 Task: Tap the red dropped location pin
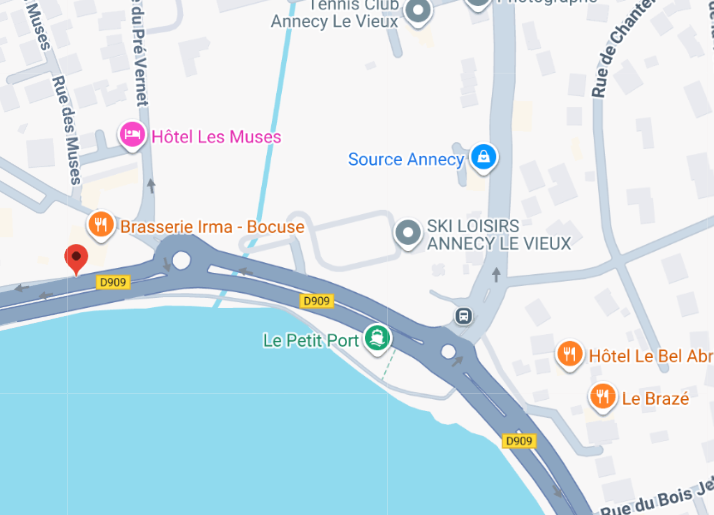76,258
